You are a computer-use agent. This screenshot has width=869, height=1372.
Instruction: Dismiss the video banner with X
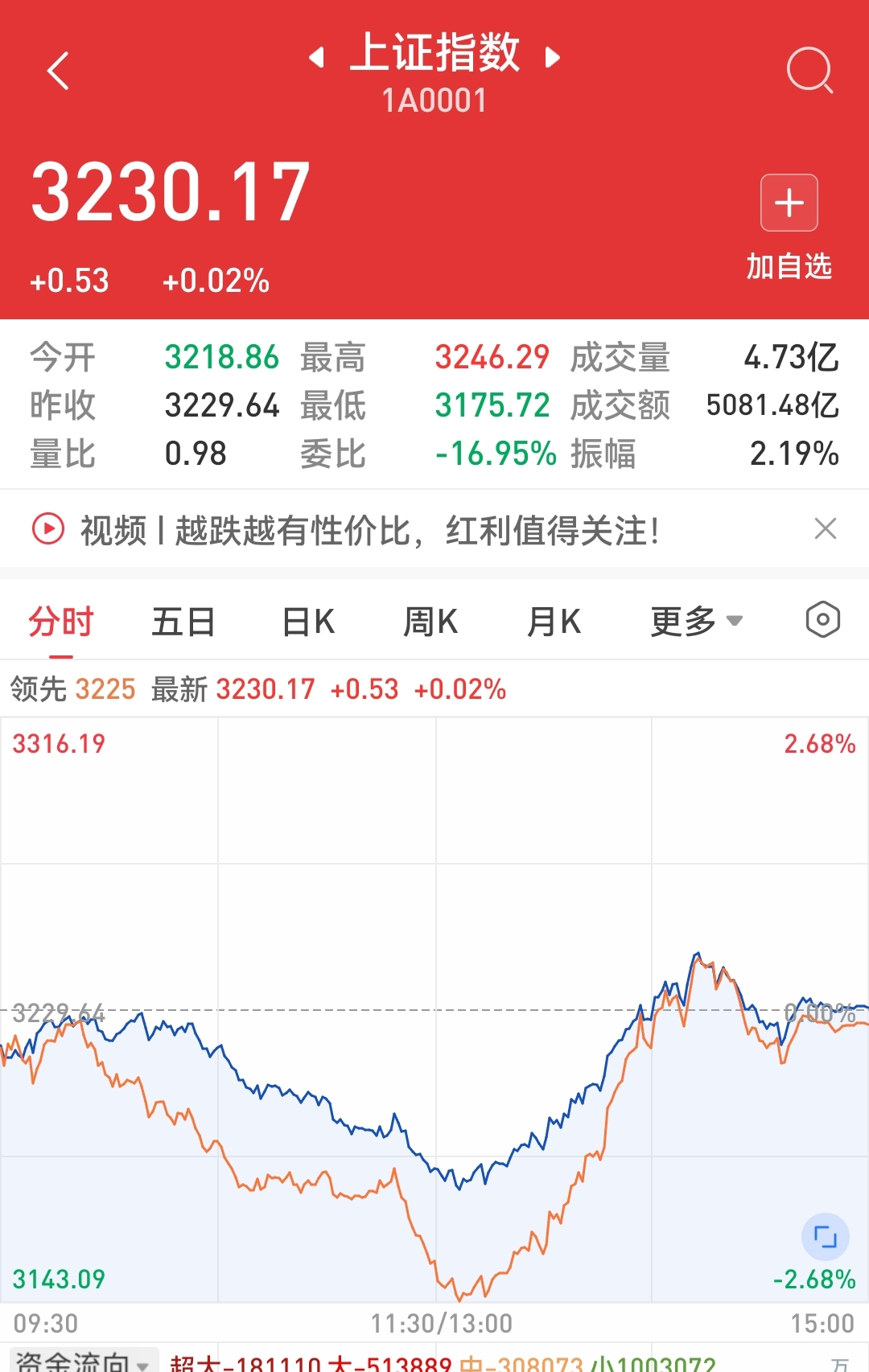coord(825,528)
